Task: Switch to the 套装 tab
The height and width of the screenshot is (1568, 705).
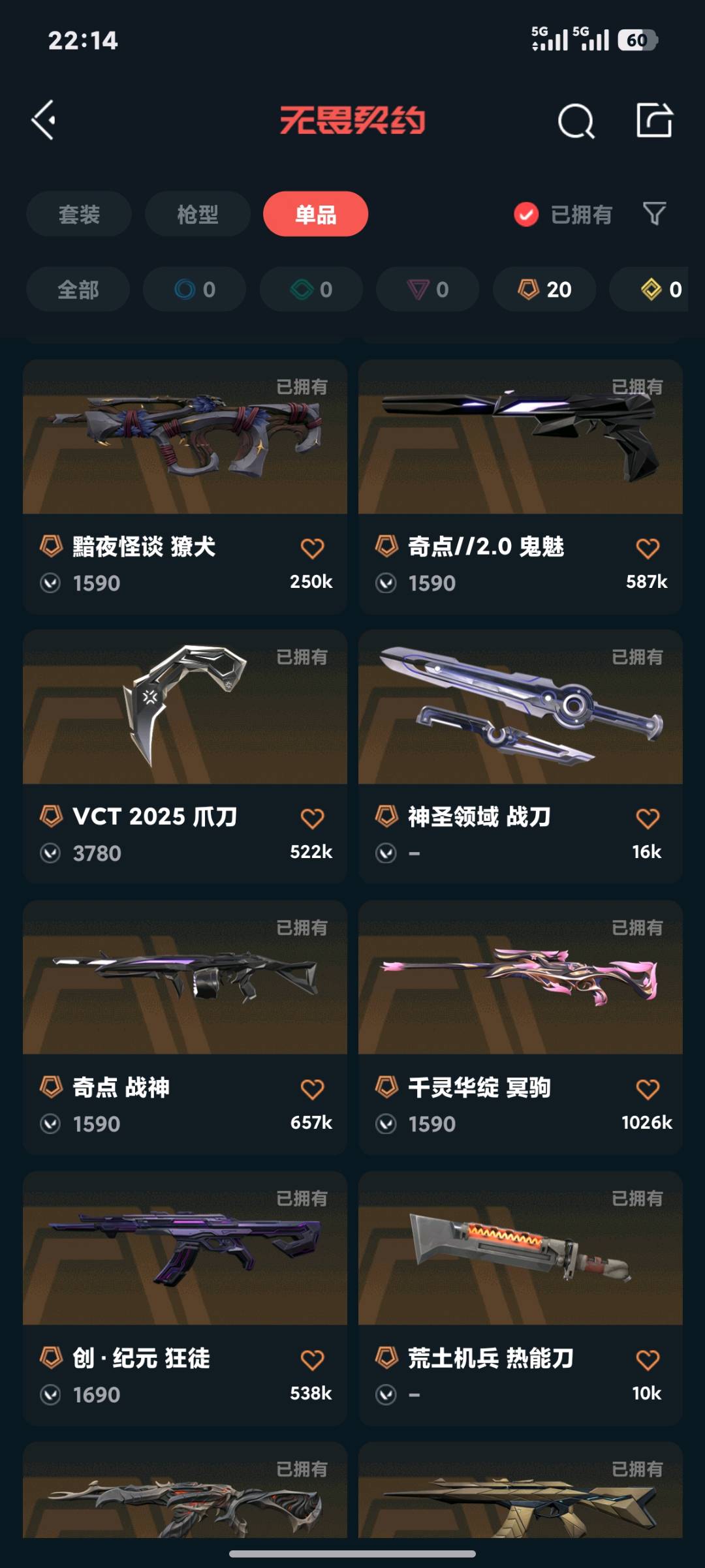Action: [x=79, y=214]
